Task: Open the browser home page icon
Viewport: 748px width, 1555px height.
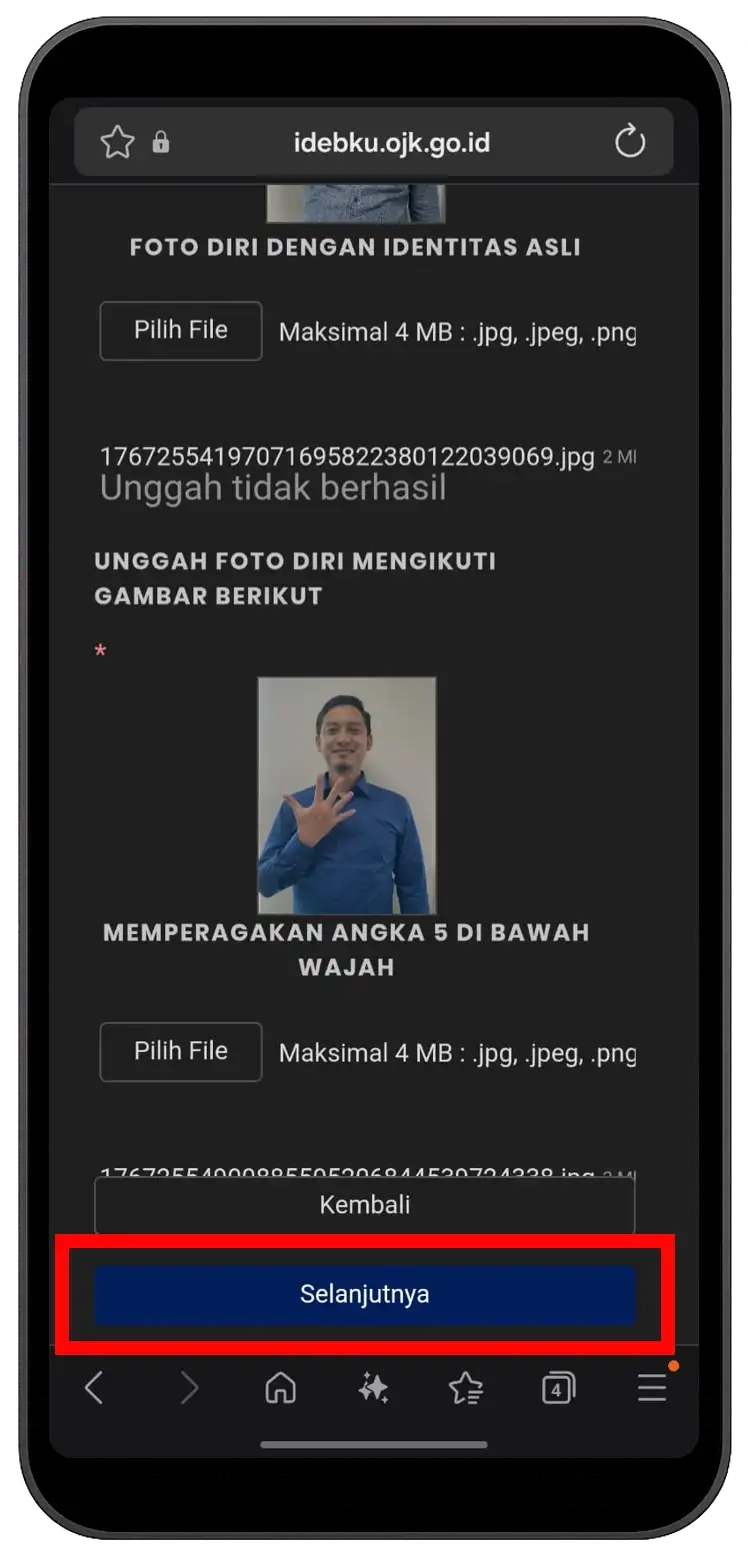Action: [x=280, y=1388]
